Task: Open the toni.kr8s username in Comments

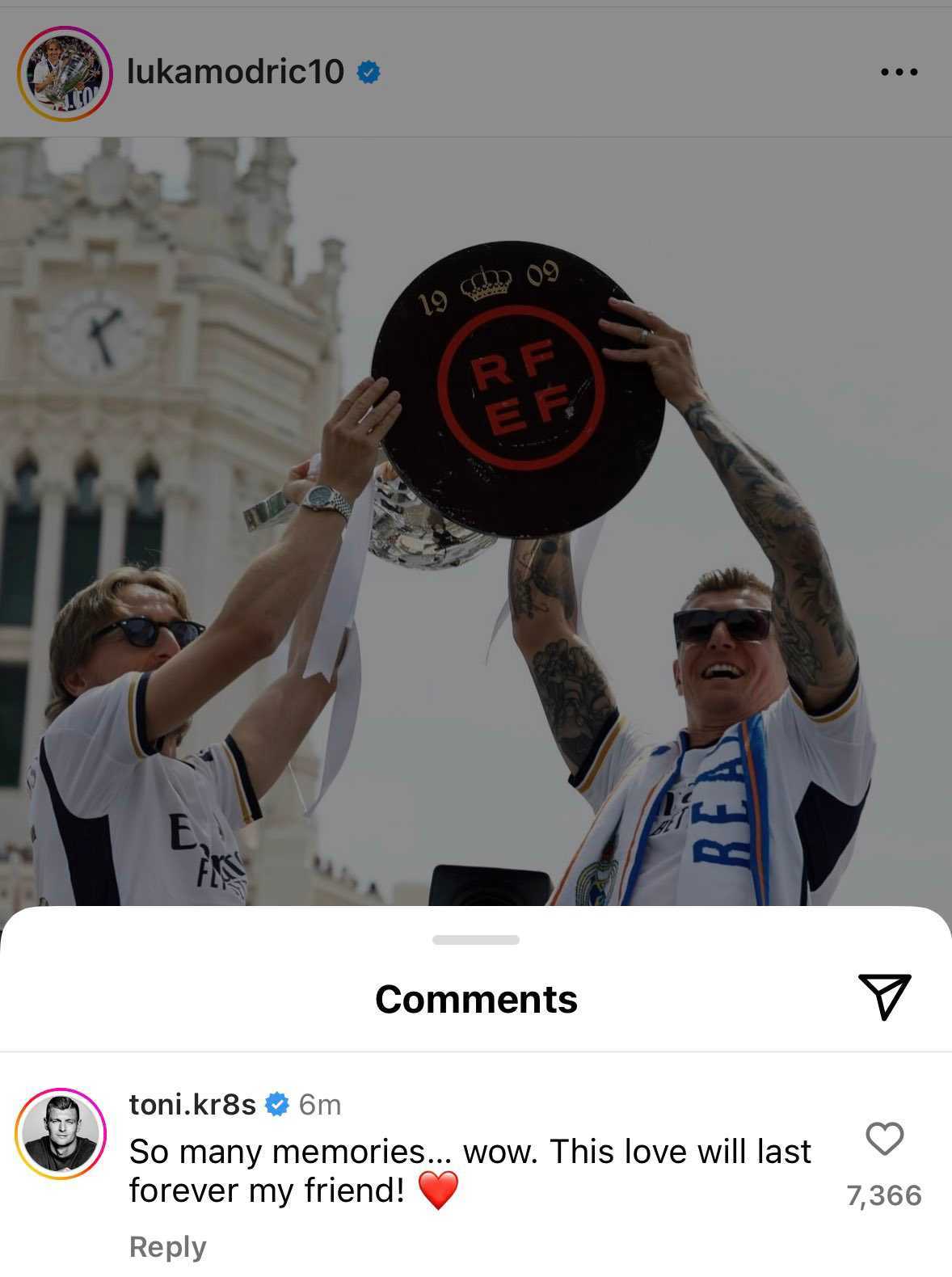Action: click(x=192, y=1103)
